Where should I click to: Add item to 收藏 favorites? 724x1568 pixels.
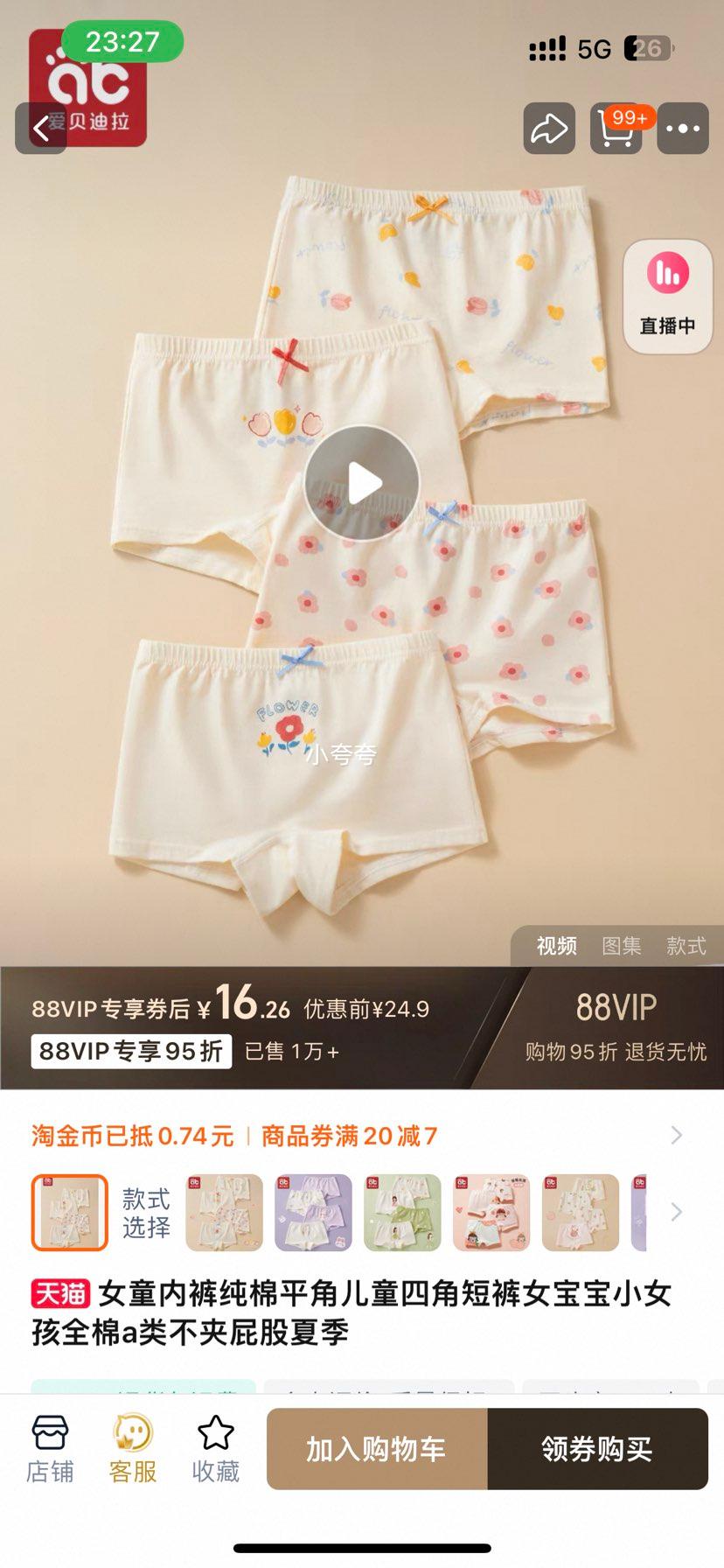216,1449
